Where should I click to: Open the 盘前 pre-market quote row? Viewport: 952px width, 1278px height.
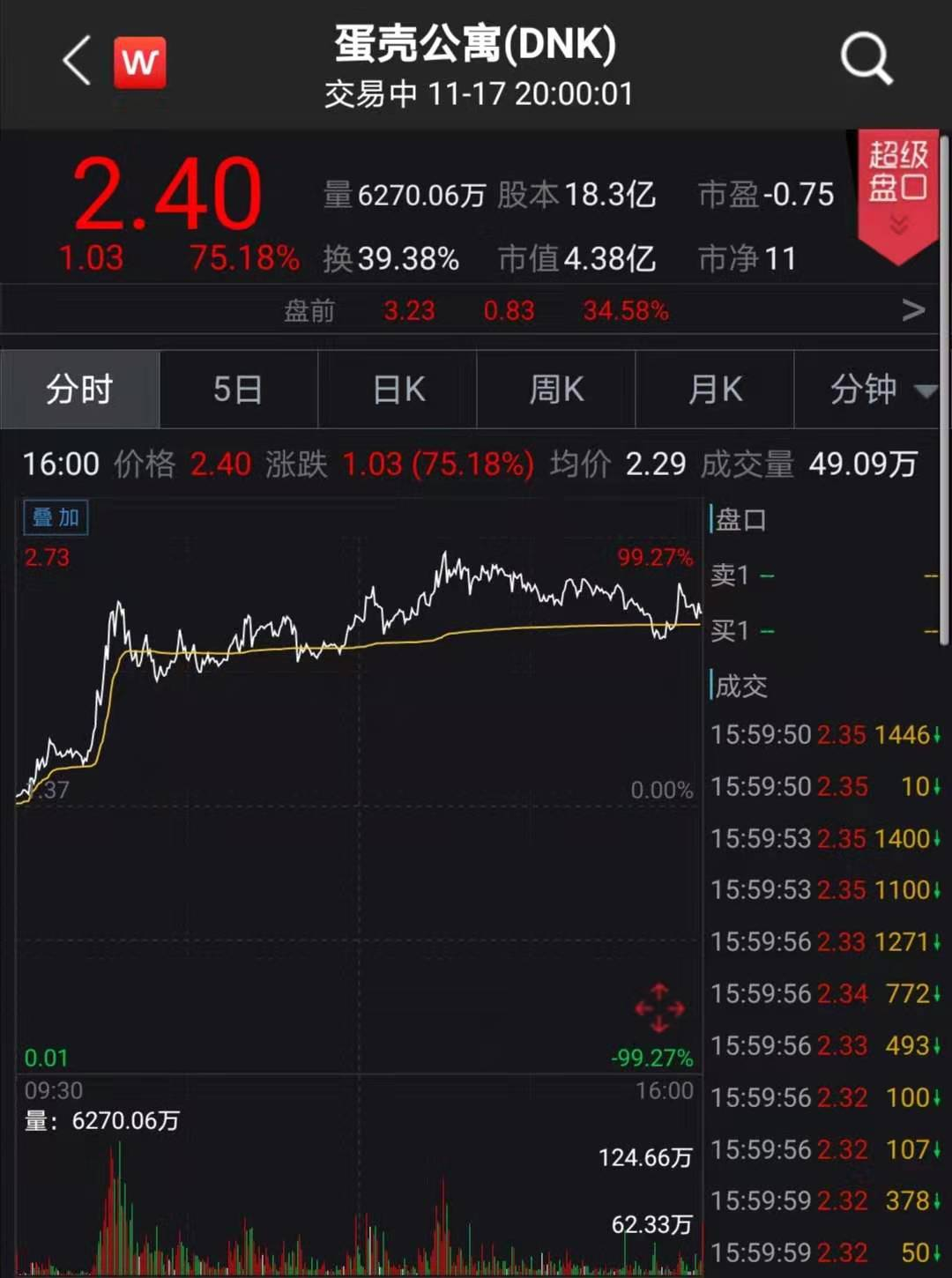pyautogui.click(x=476, y=310)
